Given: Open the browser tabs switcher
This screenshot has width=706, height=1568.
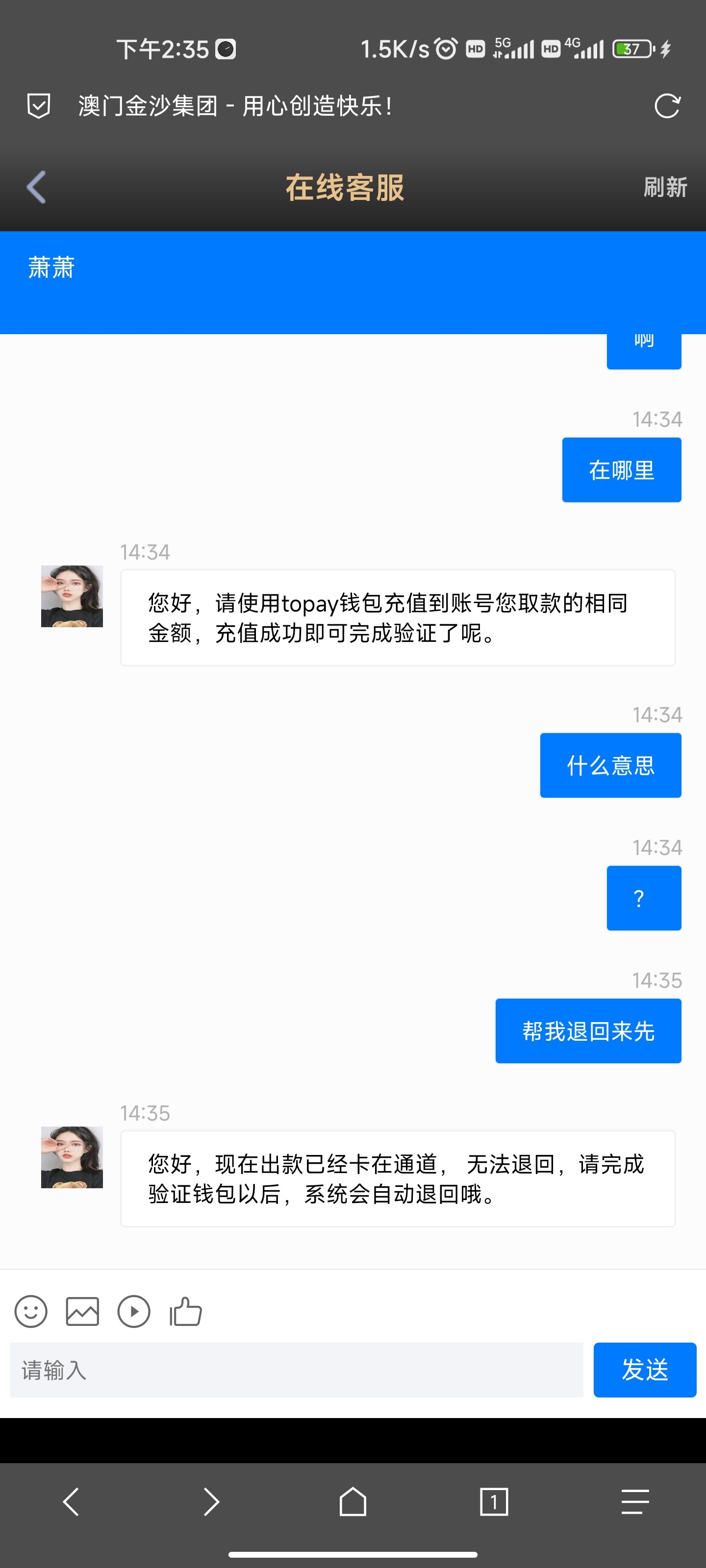Looking at the screenshot, I should coord(493,1502).
